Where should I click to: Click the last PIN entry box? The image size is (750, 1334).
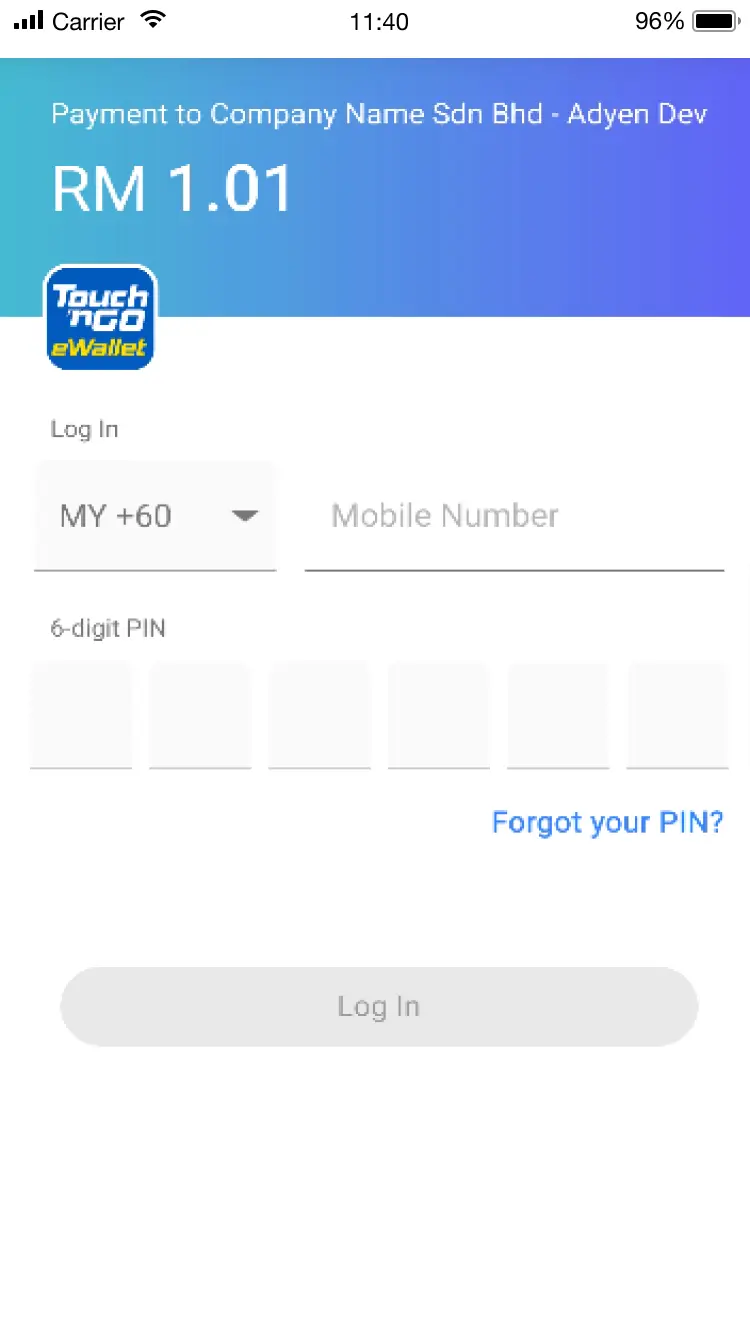pyautogui.click(x=677, y=714)
